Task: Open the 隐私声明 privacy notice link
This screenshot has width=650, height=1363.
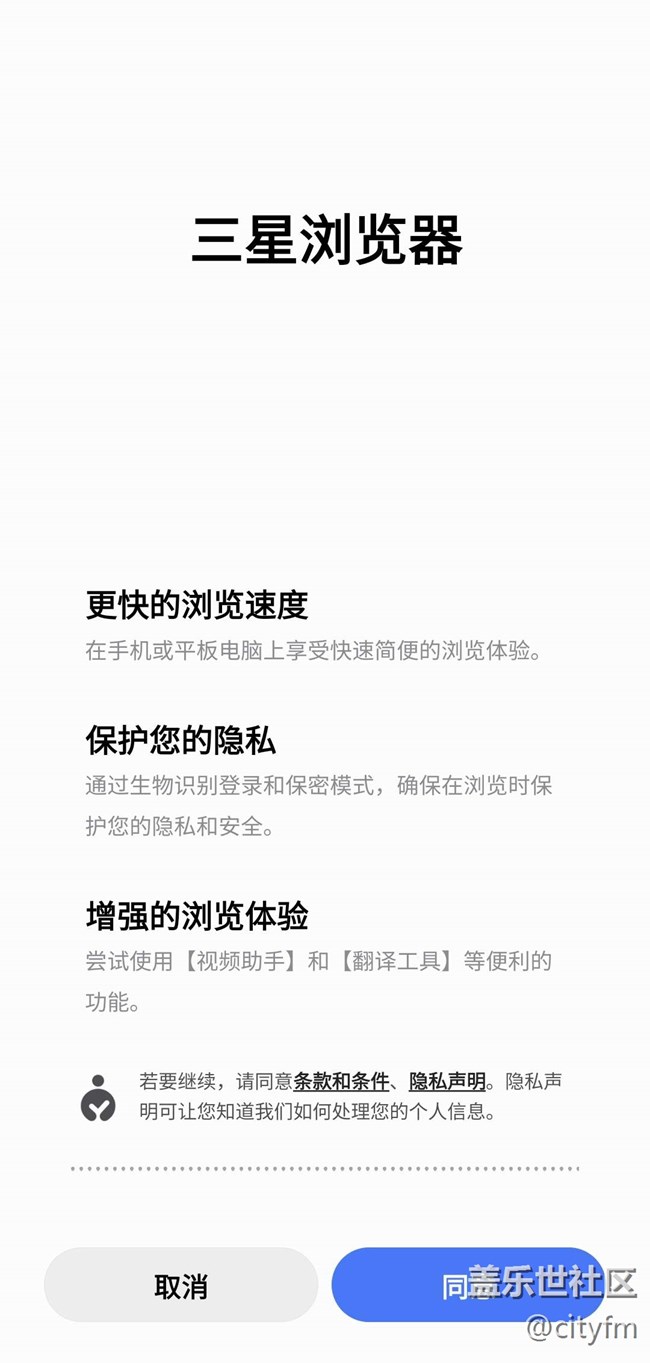Action: pyautogui.click(x=447, y=1081)
